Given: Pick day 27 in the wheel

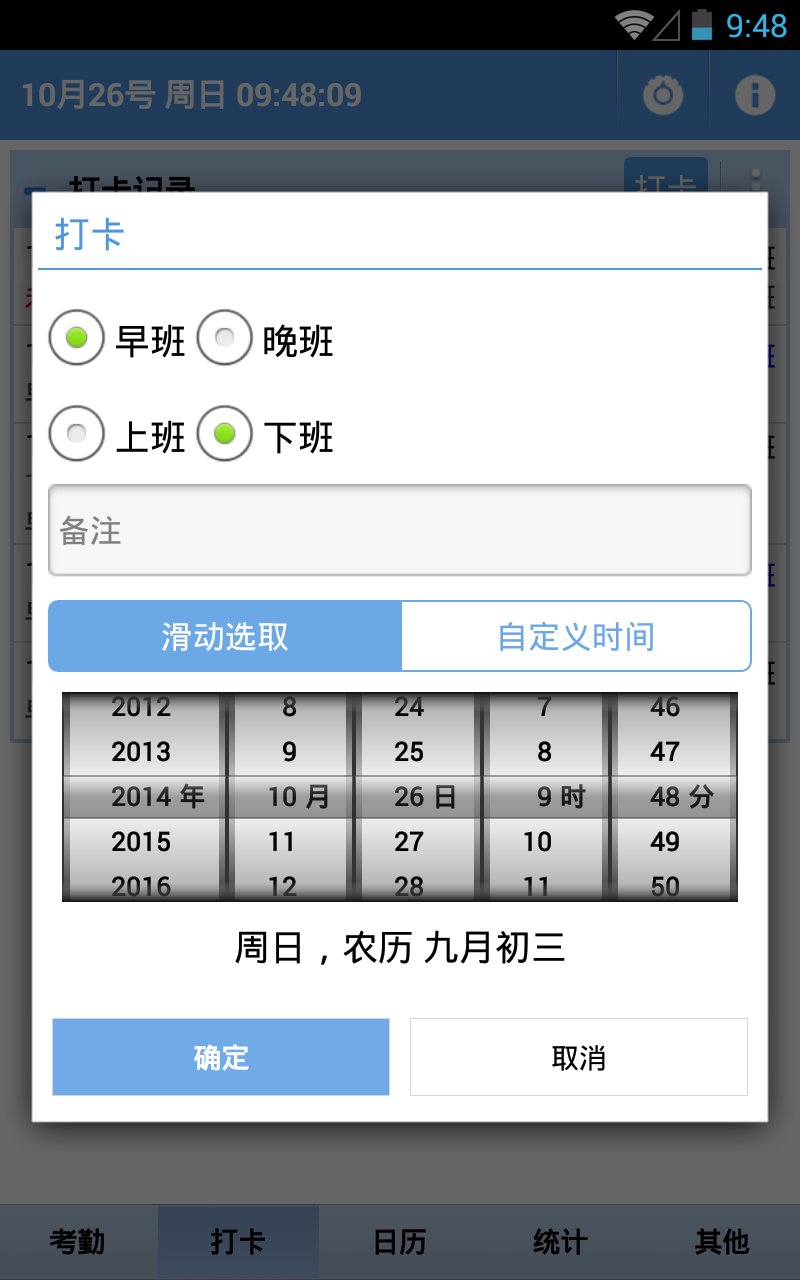Looking at the screenshot, I should 409,842.
